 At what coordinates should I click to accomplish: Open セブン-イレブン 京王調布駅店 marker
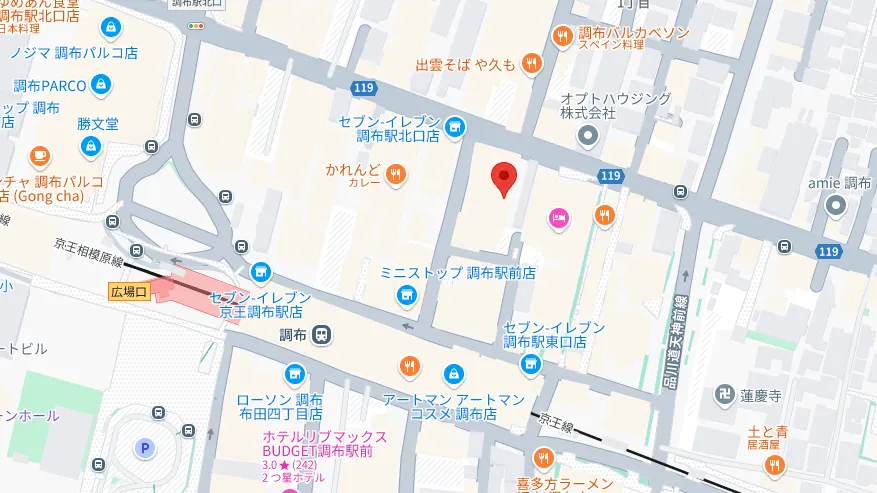[x=260, y=271]
